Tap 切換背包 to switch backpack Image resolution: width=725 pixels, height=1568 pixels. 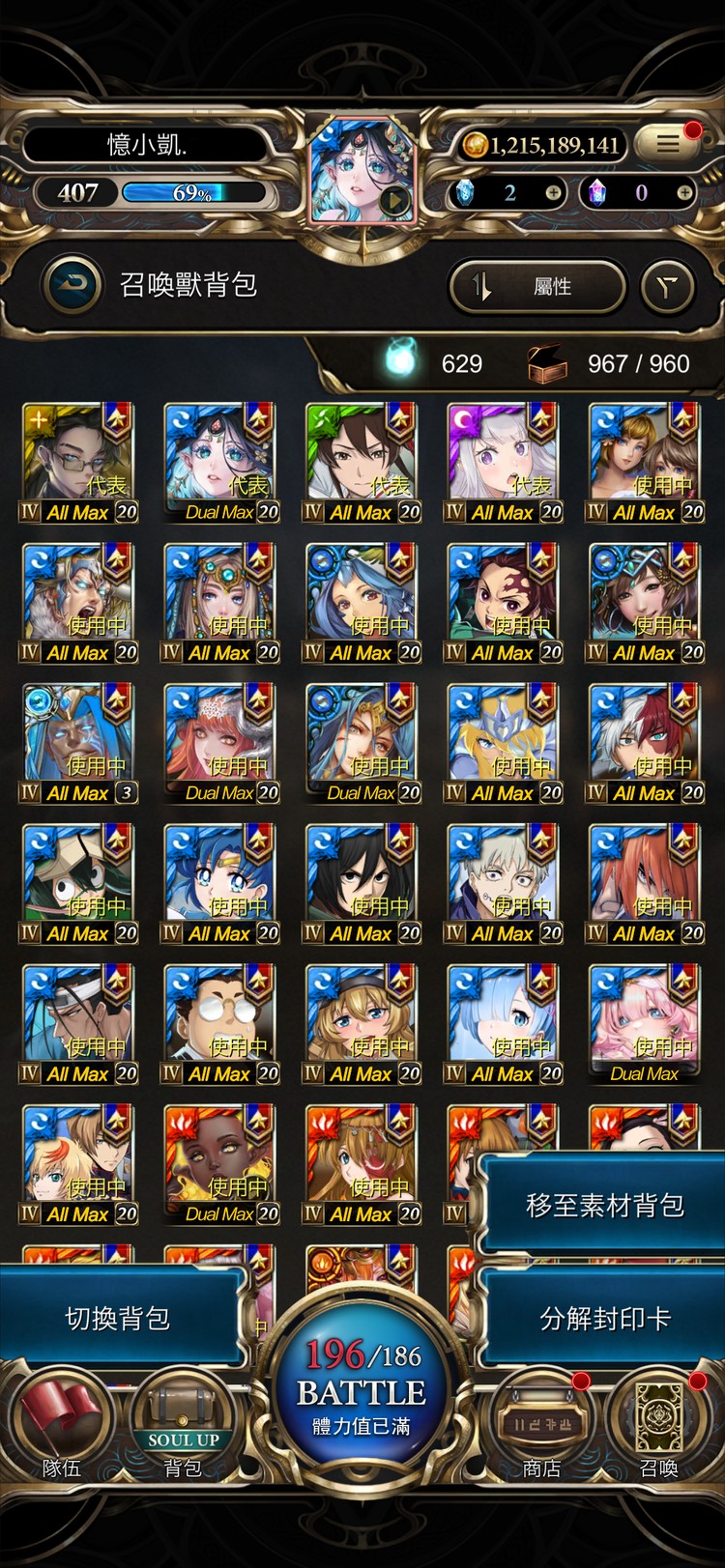[118, 1318]
